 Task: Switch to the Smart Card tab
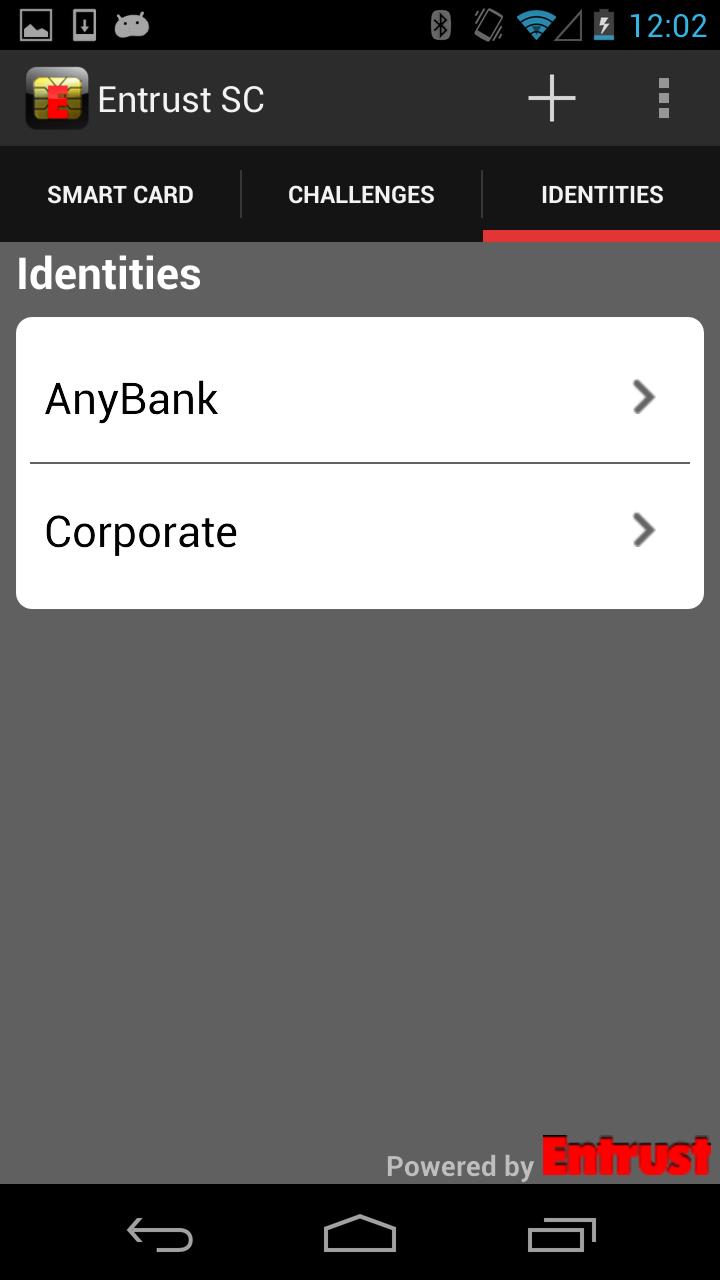[x=120, y=194]
